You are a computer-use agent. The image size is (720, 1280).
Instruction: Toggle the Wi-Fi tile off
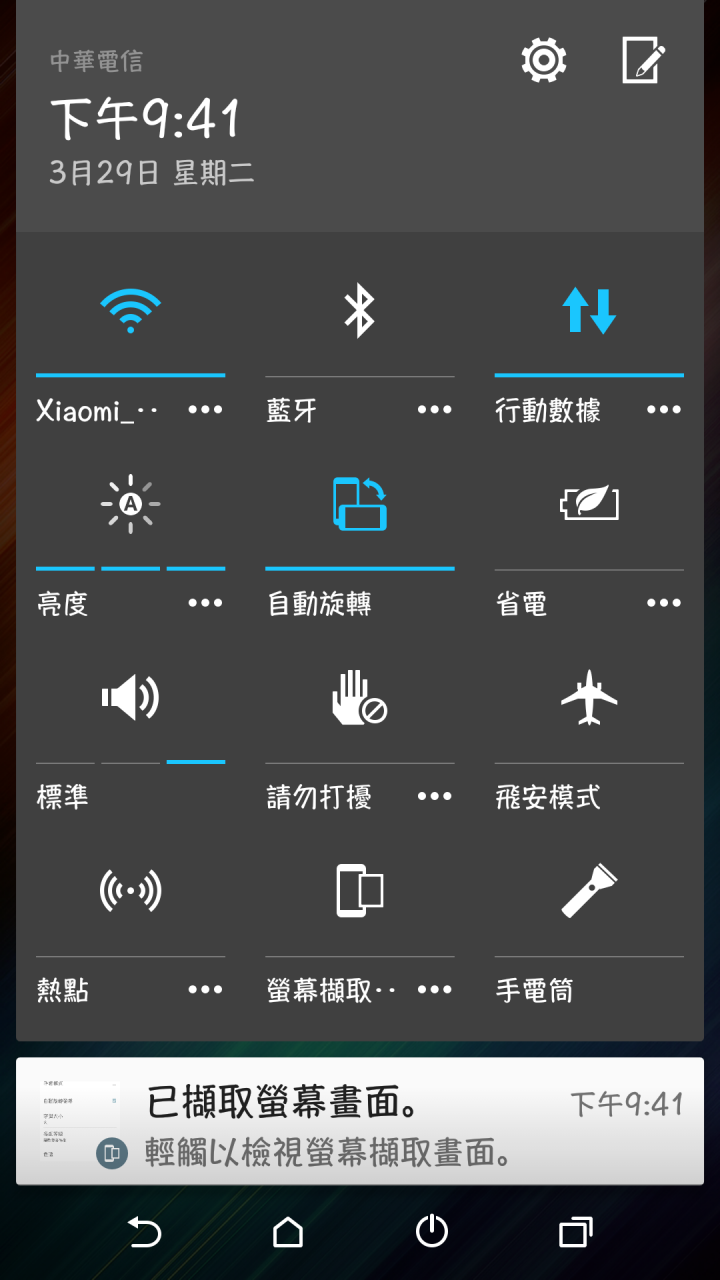point(130,310)
